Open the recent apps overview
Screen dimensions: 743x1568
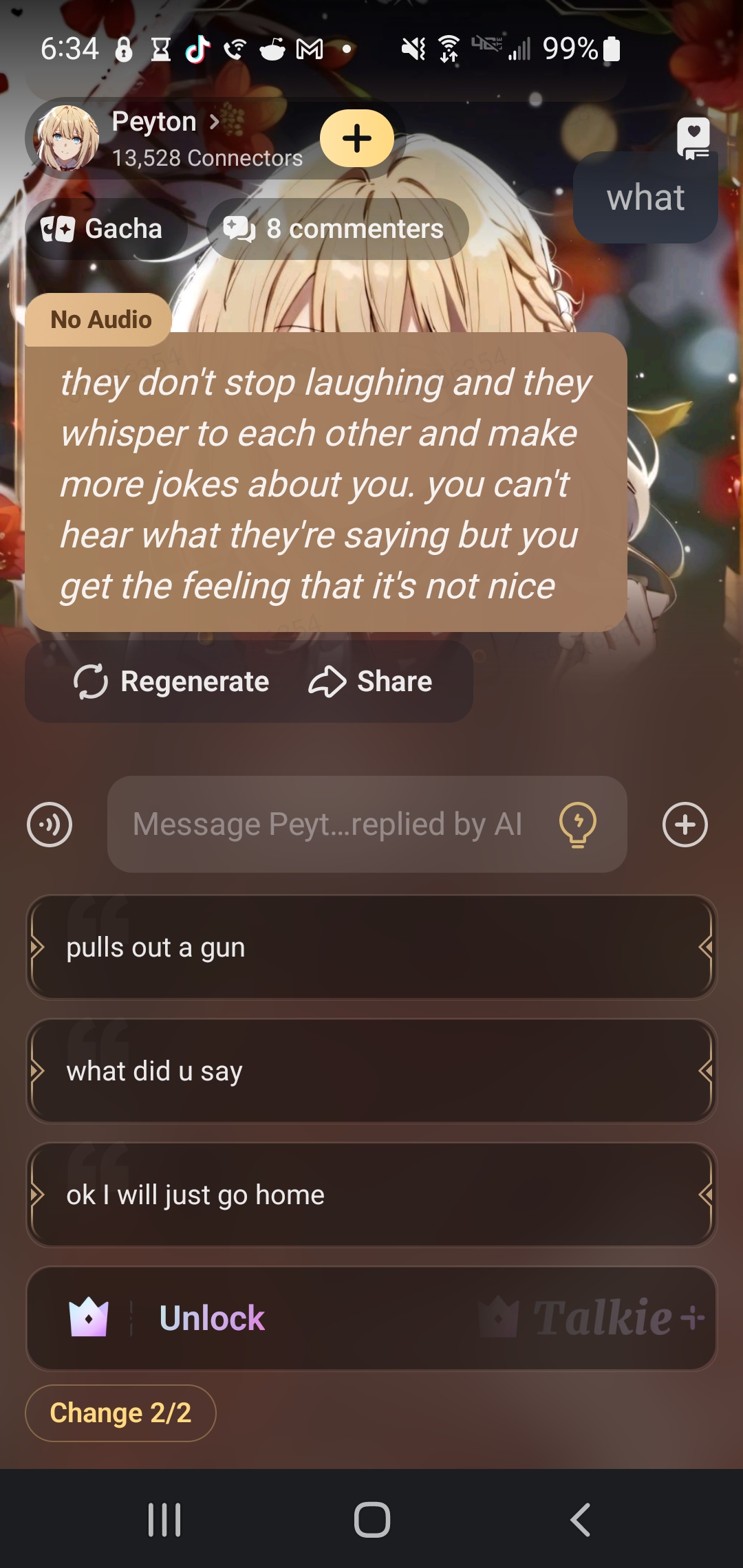pos(164,1520)
